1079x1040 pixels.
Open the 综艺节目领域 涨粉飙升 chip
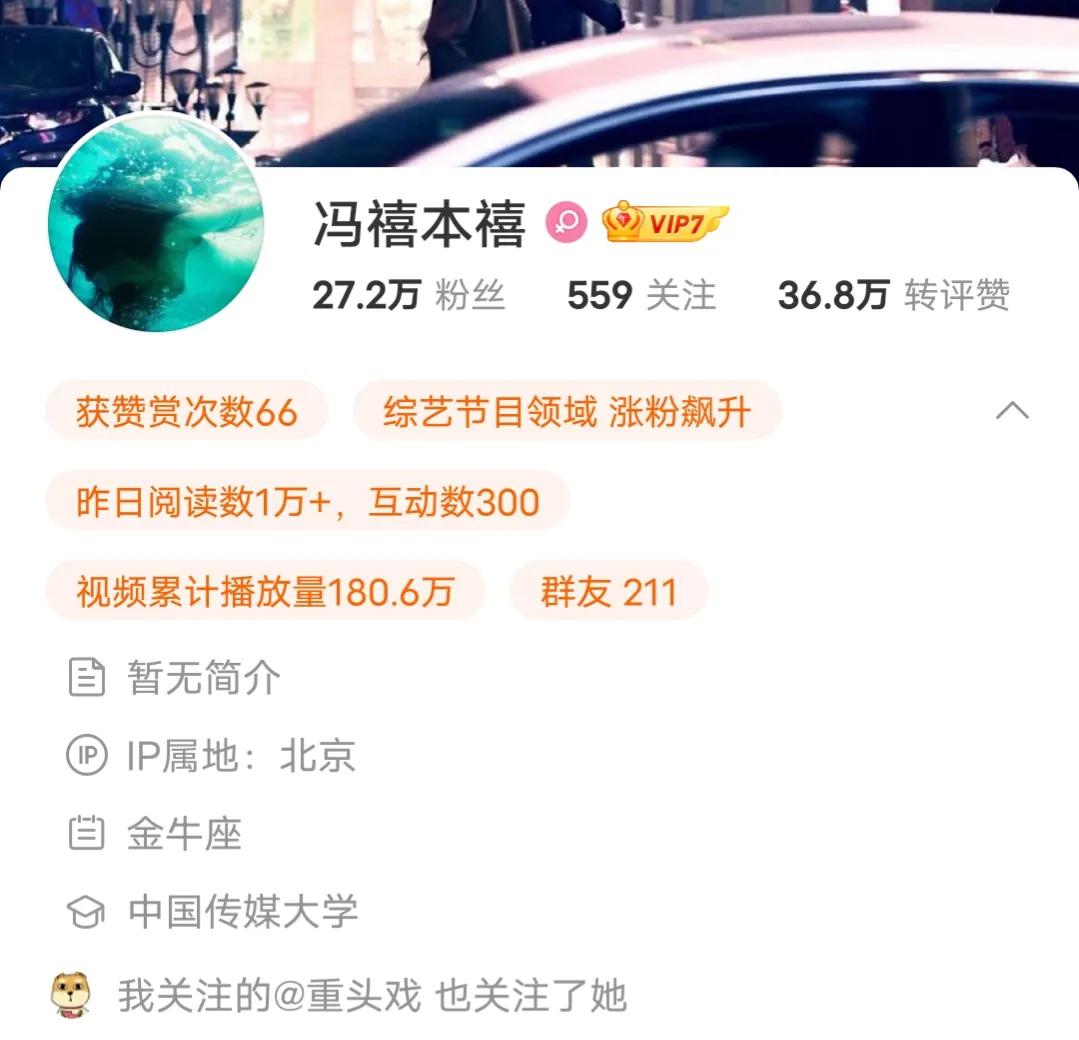pos(566,411)
